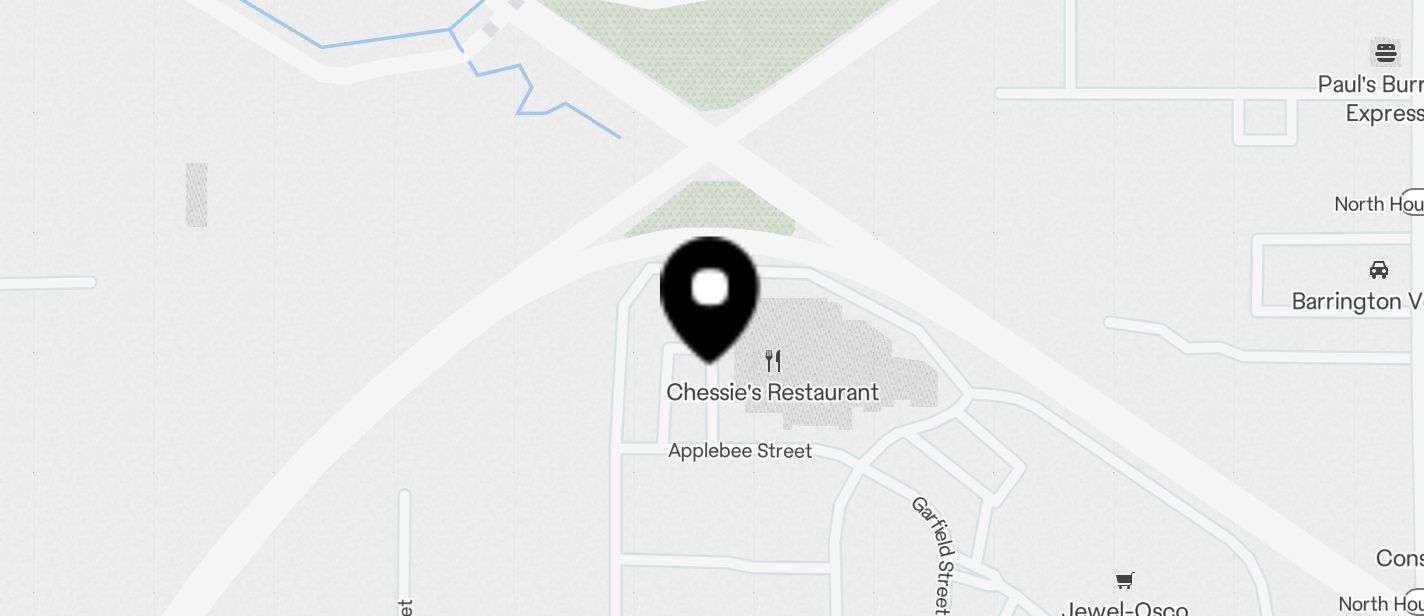Image resolution: width=1424 pixels, height=616 pixels.
Task: Open Chessie's Restaurant place on the map
Action: coord(772,361)
